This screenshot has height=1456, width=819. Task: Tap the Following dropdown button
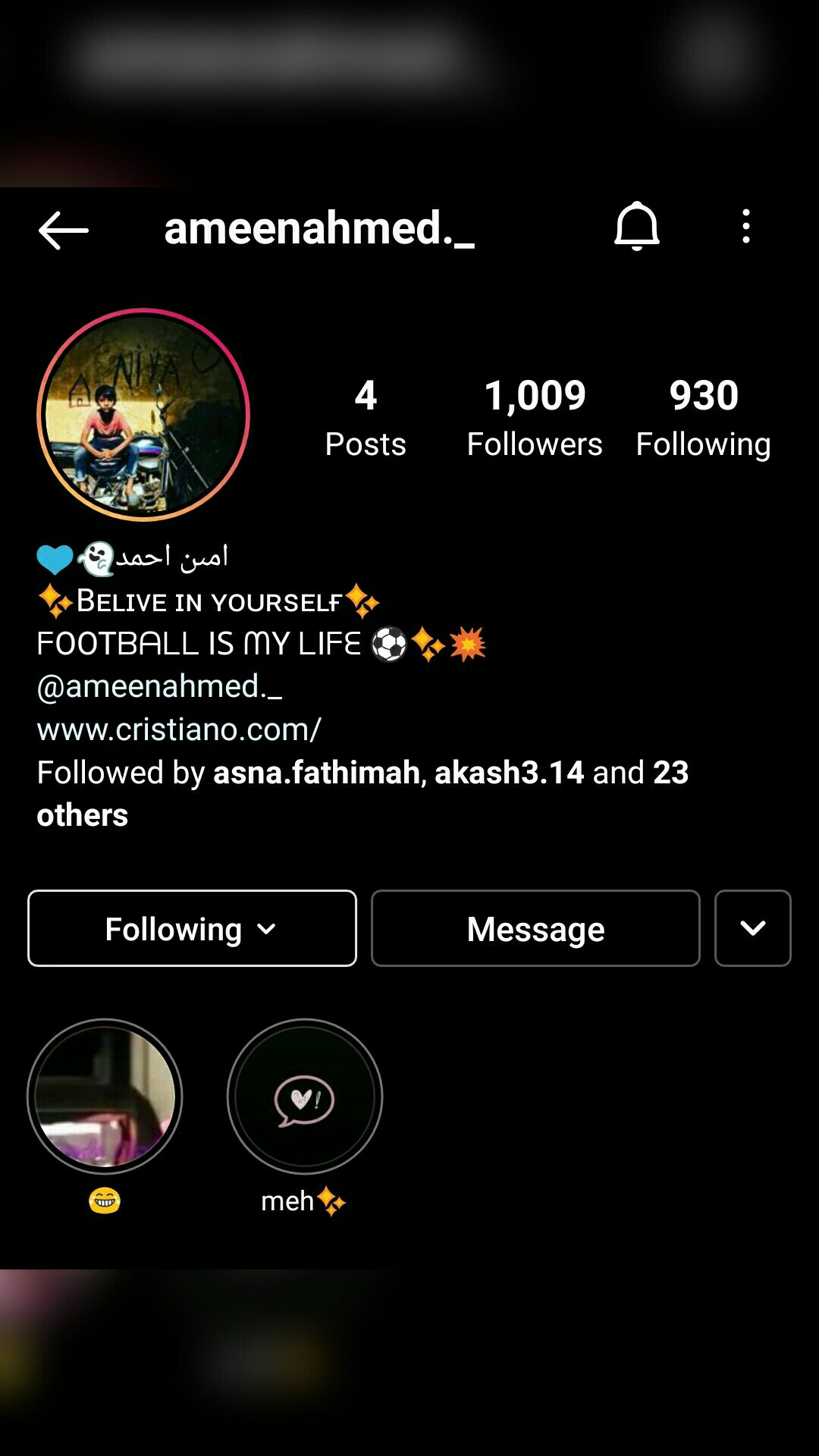pos(192,928)
